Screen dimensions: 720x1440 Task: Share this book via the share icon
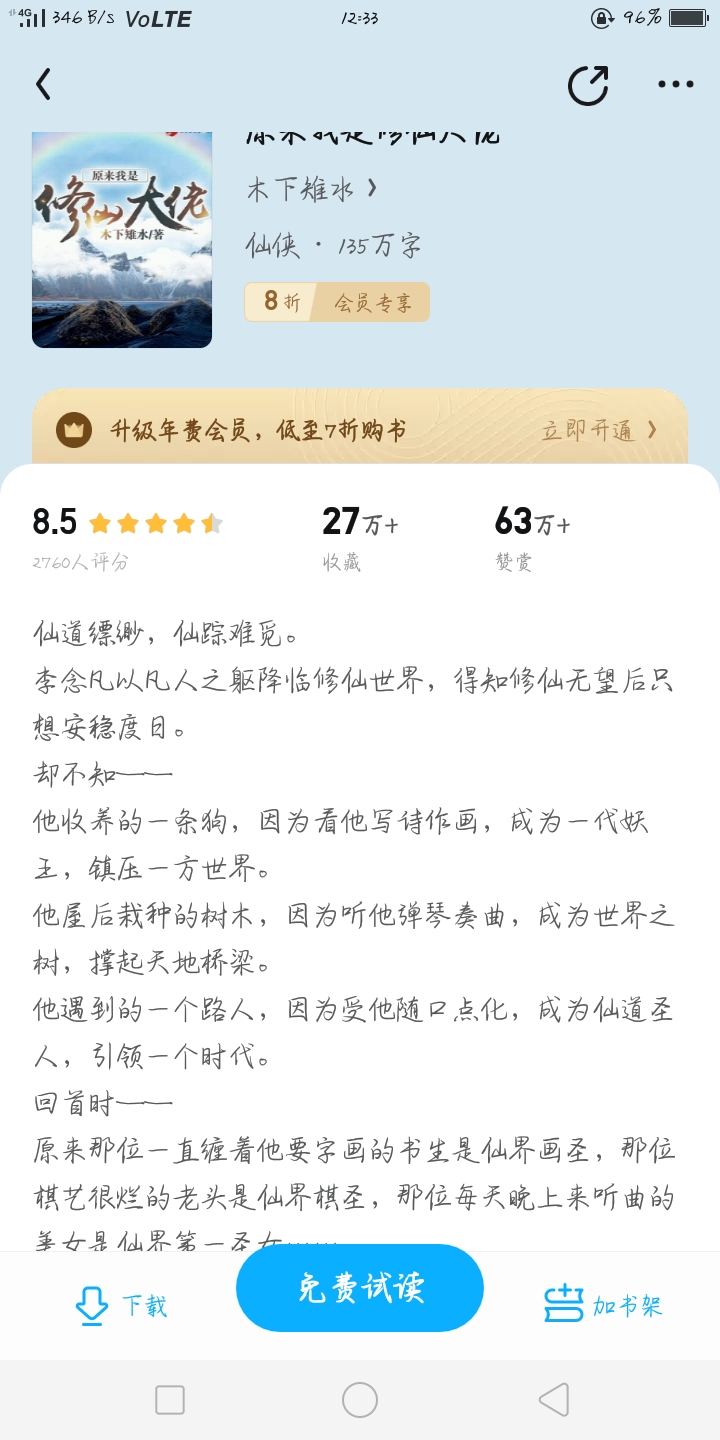tap(588, 84)
